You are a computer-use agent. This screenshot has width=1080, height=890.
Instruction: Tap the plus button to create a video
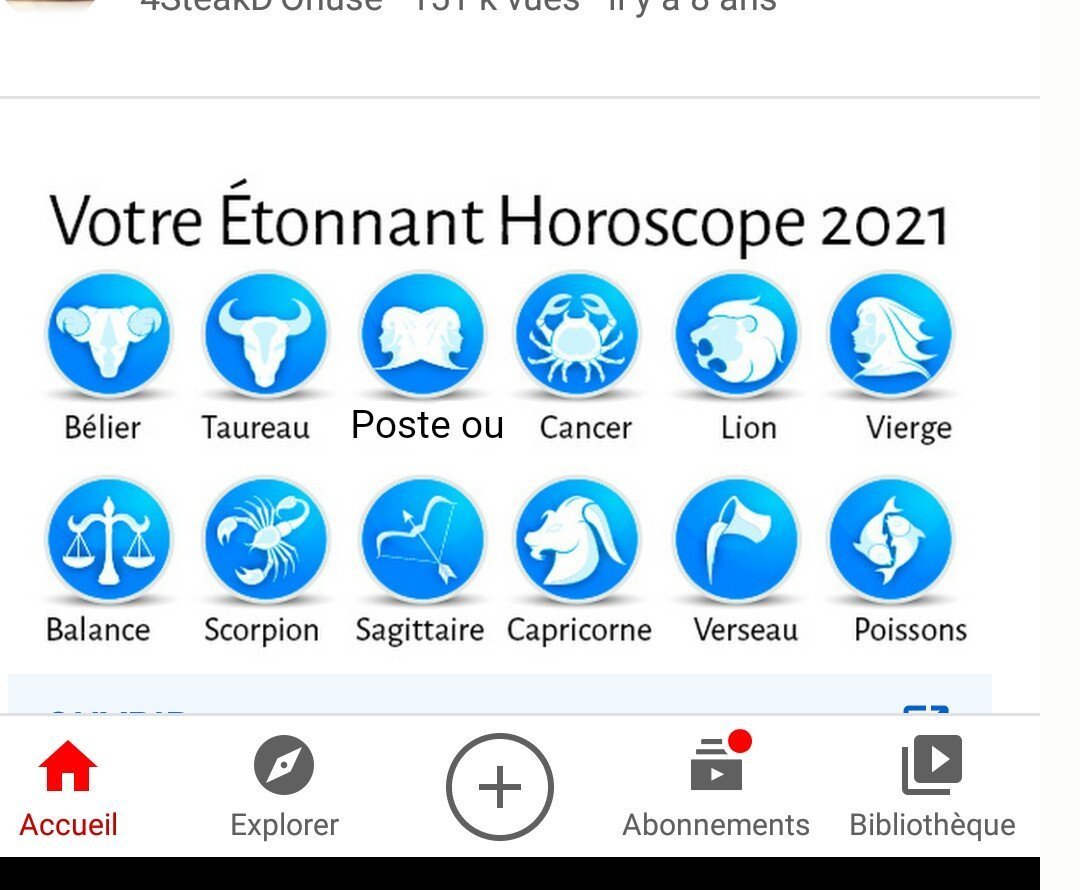(499, 788)
